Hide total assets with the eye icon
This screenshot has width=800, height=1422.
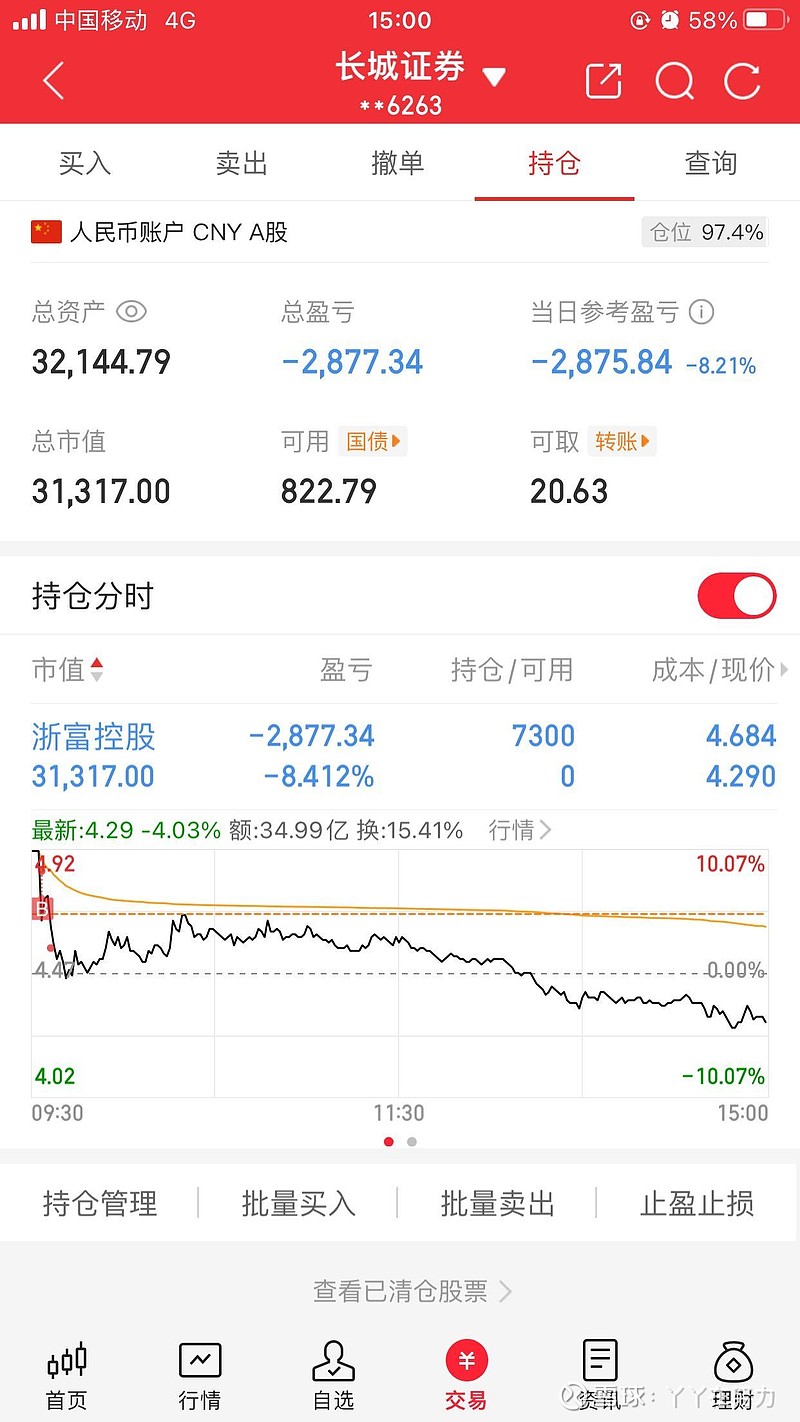point(131,312)
